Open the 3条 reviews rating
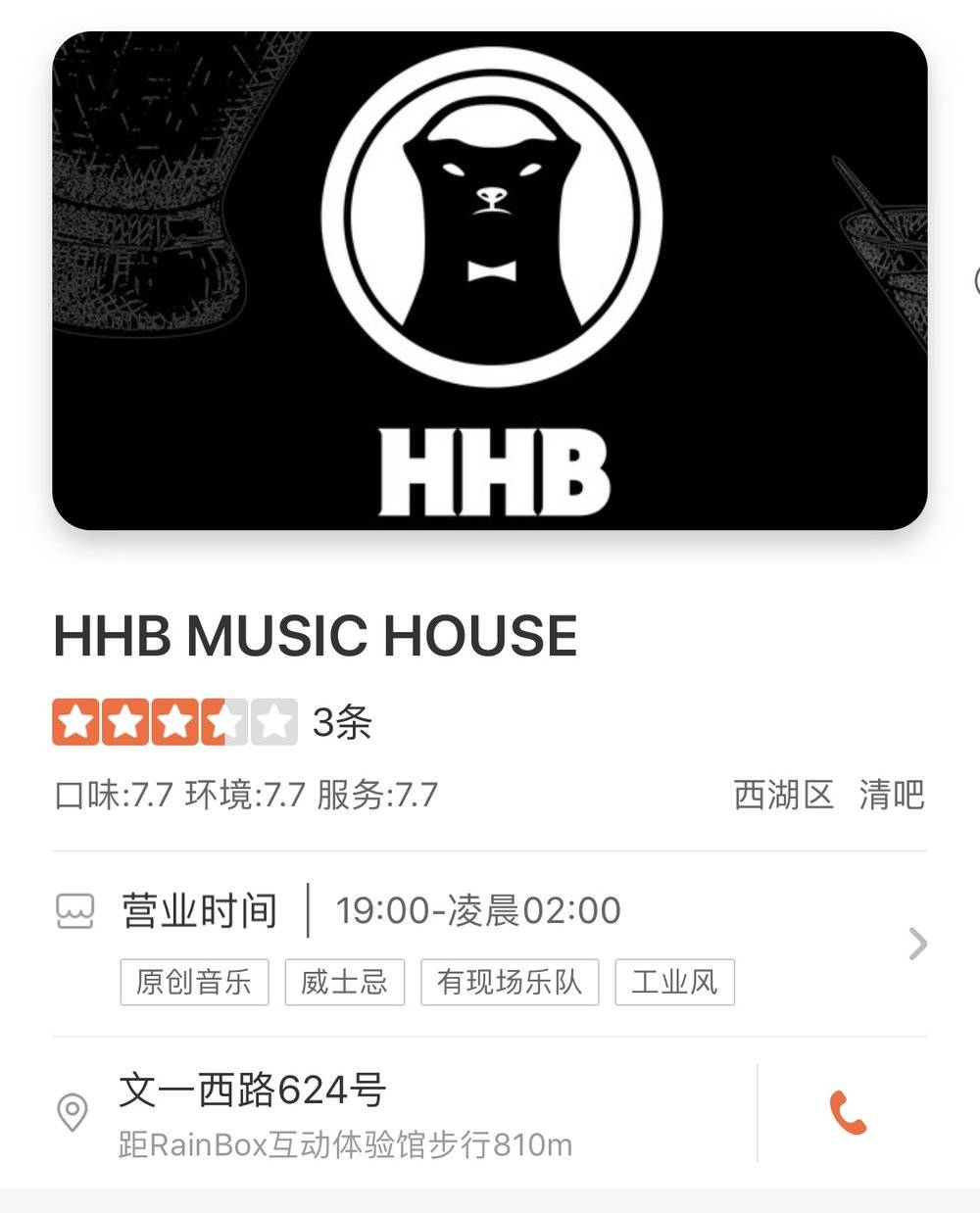 pyautogui.click(x=341, y=723)
